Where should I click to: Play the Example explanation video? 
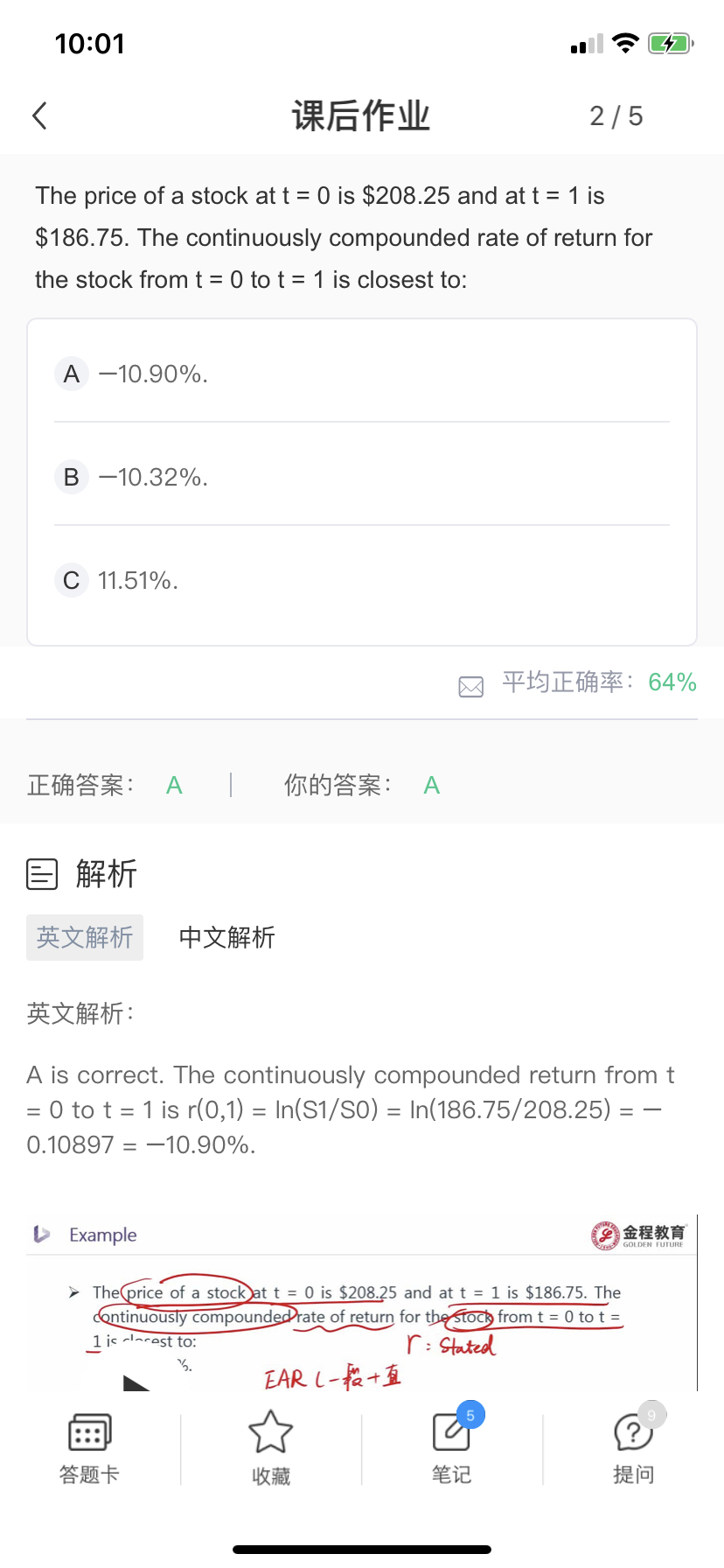pos(136,1383)
